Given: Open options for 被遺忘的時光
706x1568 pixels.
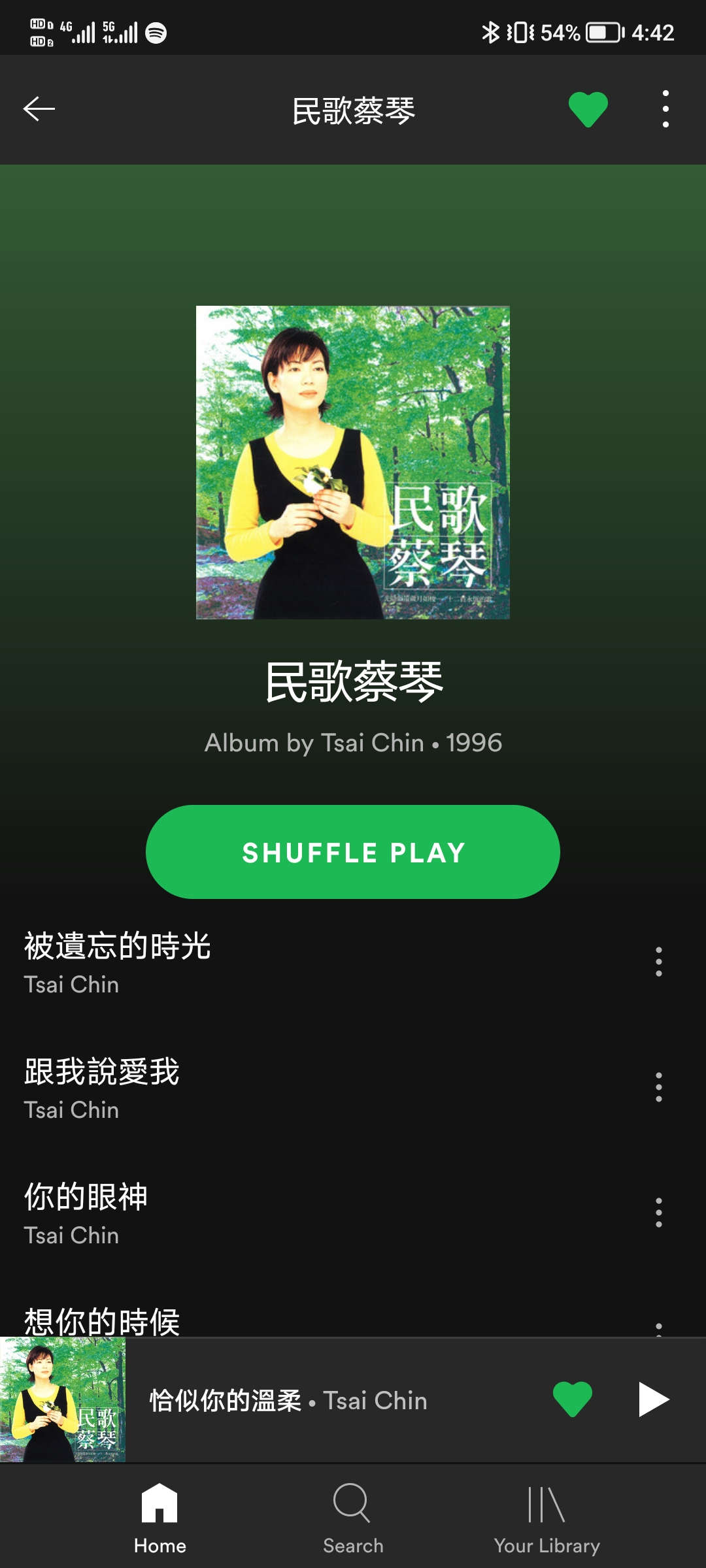Looking at the screenshot, I should click(658, 962).
